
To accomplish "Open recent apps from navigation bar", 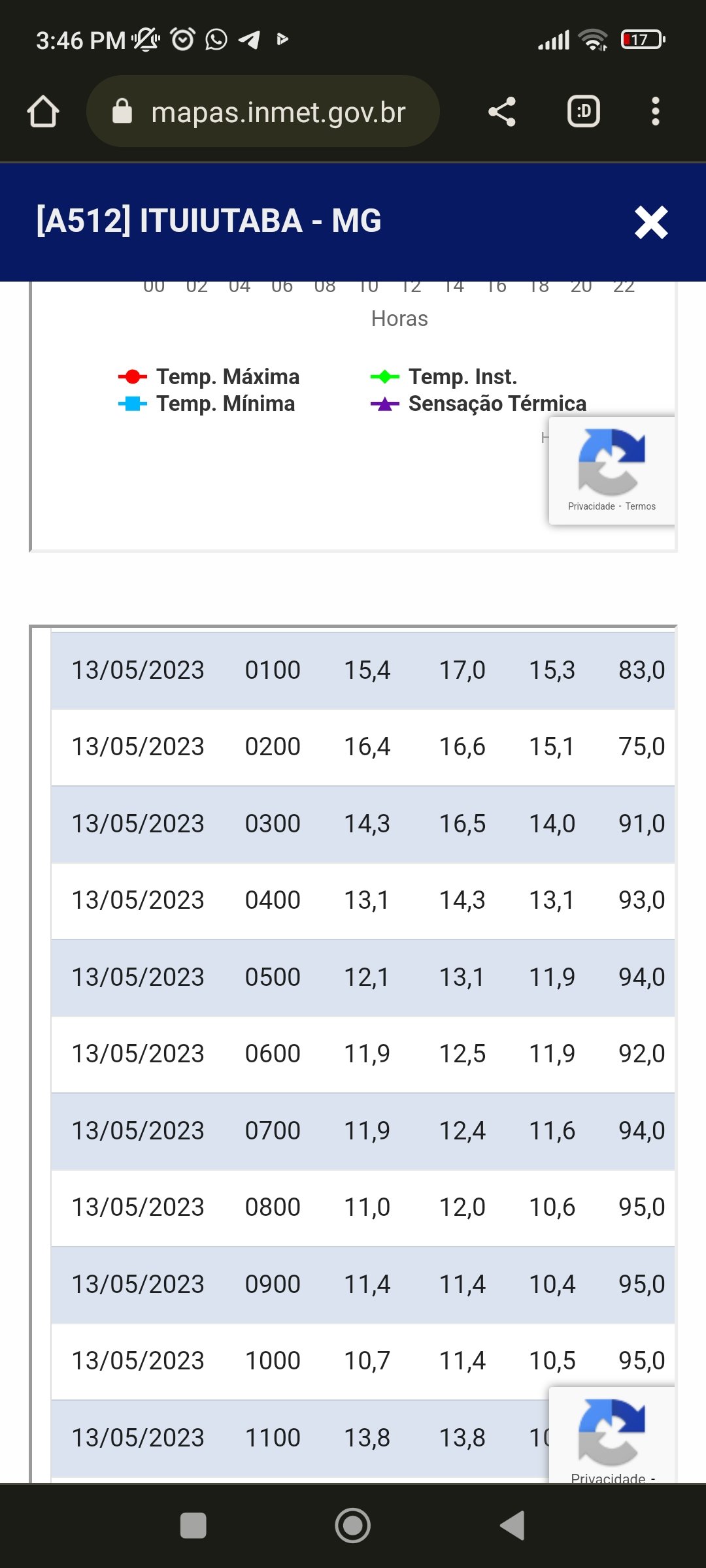I will click(x=193, y=1526).
